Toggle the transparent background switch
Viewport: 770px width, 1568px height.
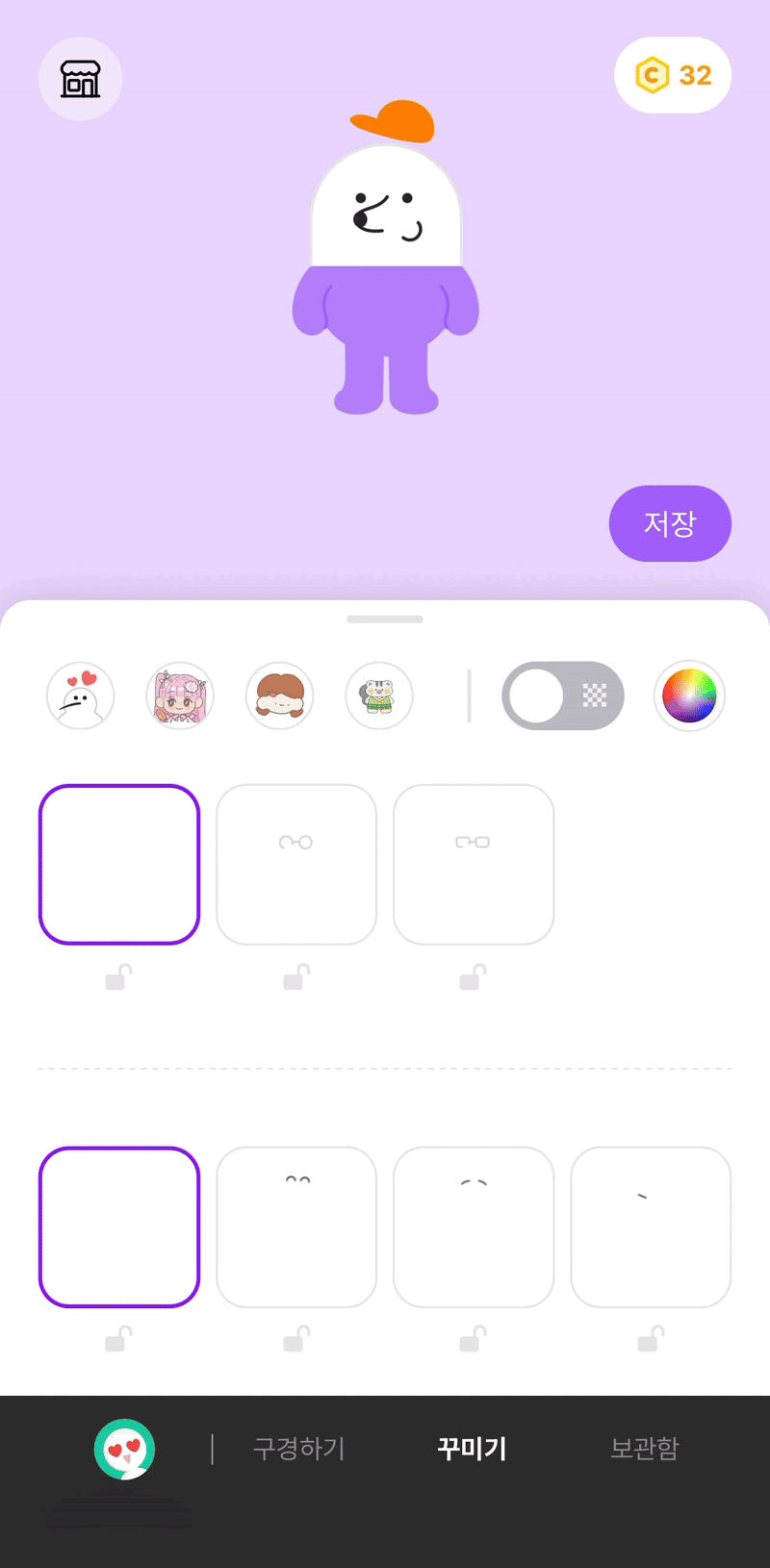pos(563,695)
